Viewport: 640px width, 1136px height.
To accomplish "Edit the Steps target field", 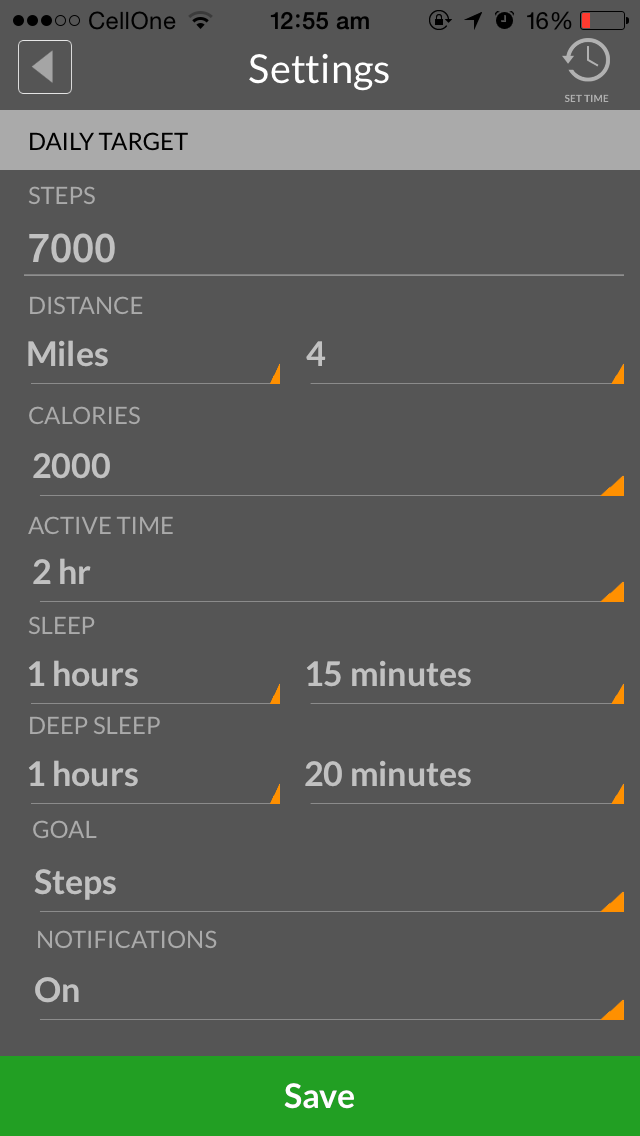I will 323,248.
